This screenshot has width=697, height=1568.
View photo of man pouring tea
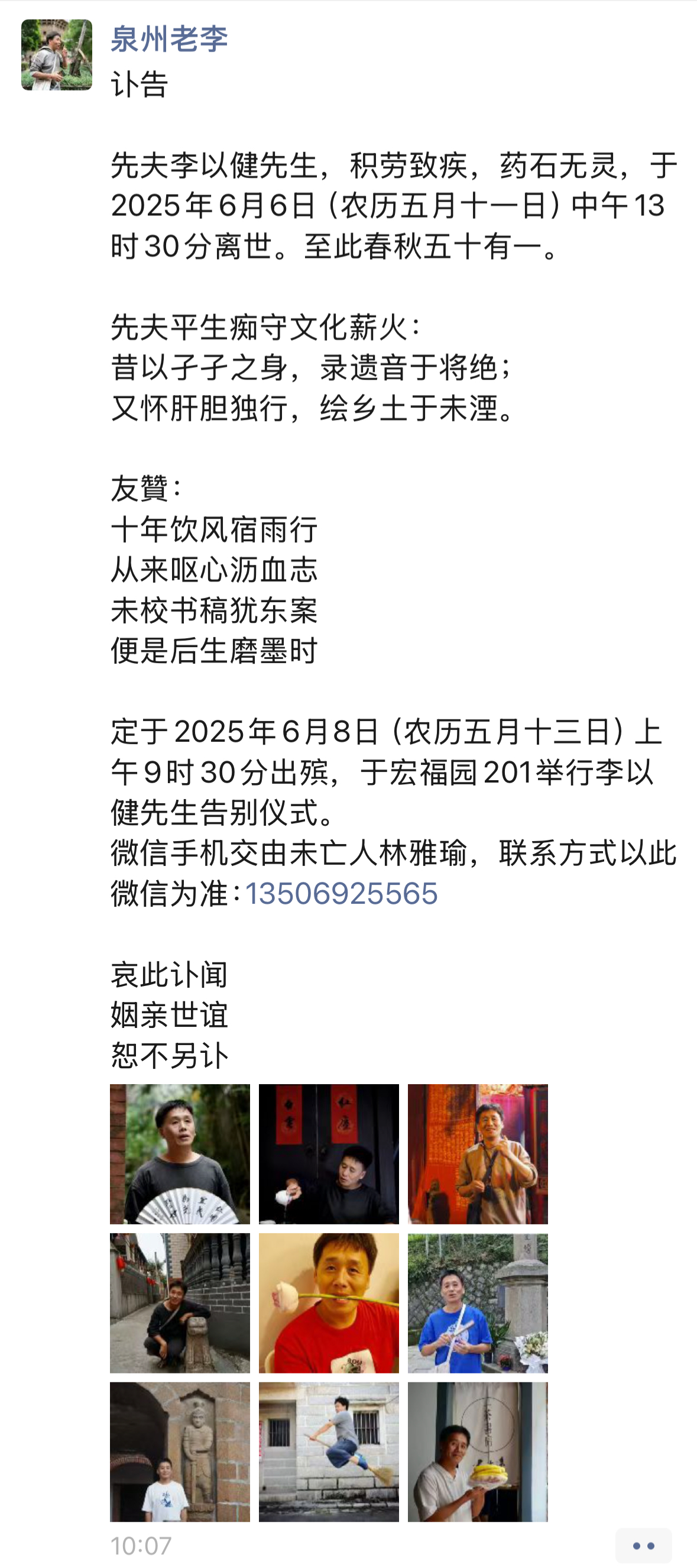(x=329, y=1153)
